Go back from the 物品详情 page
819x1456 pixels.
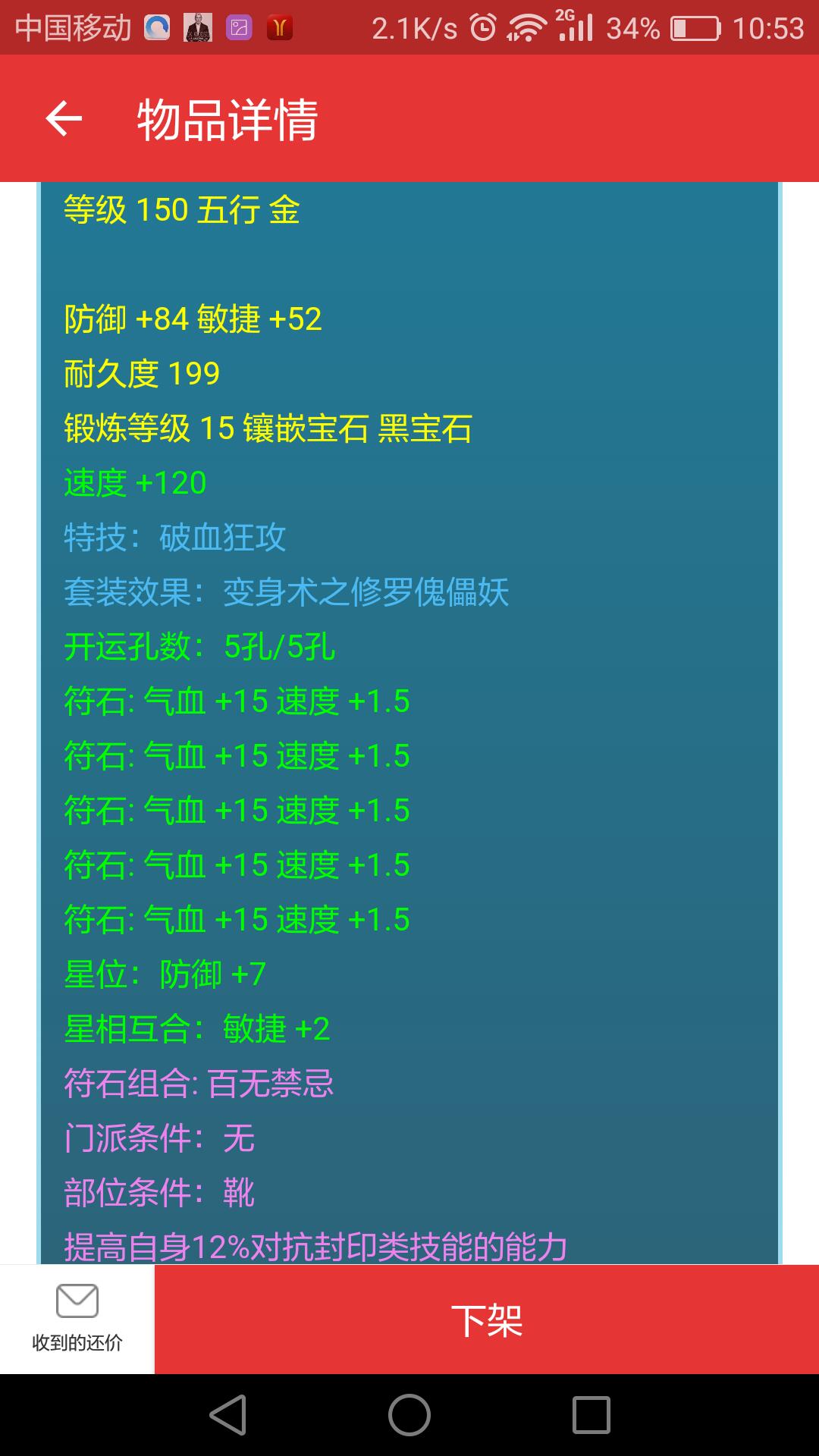tap(64, 119)
